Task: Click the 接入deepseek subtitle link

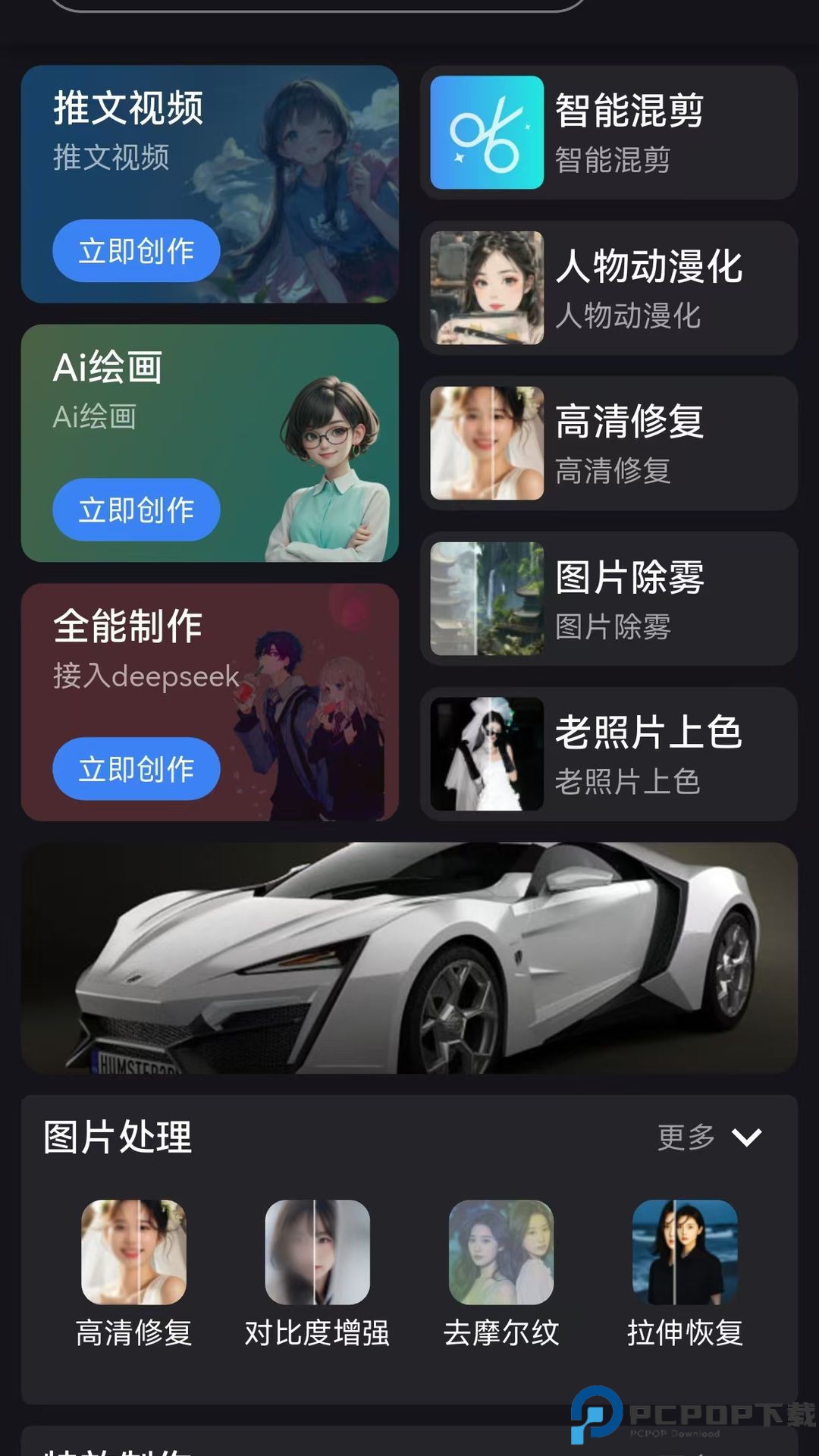Action: pyautogui.click(x=145, y=679)
